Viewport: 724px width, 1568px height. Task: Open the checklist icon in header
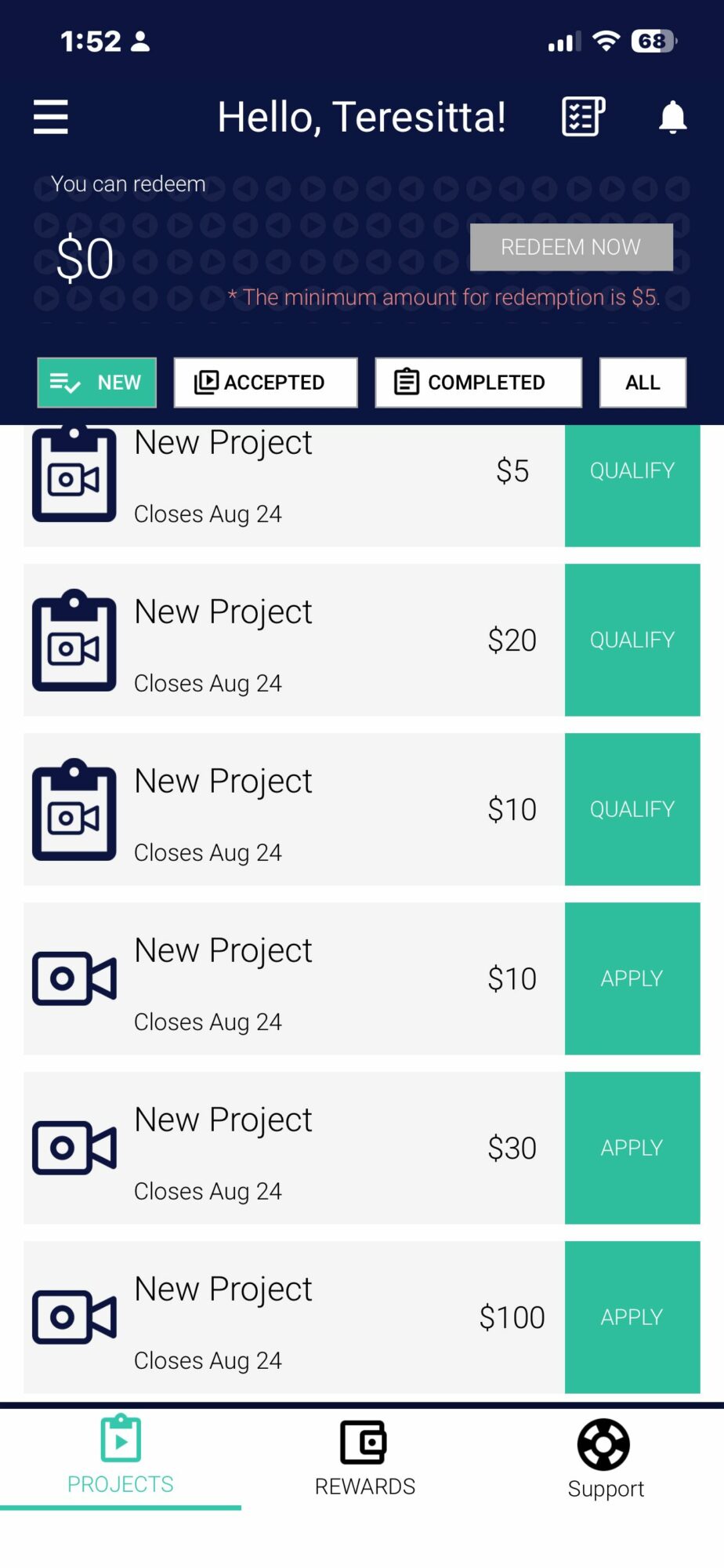click(583, 117)
